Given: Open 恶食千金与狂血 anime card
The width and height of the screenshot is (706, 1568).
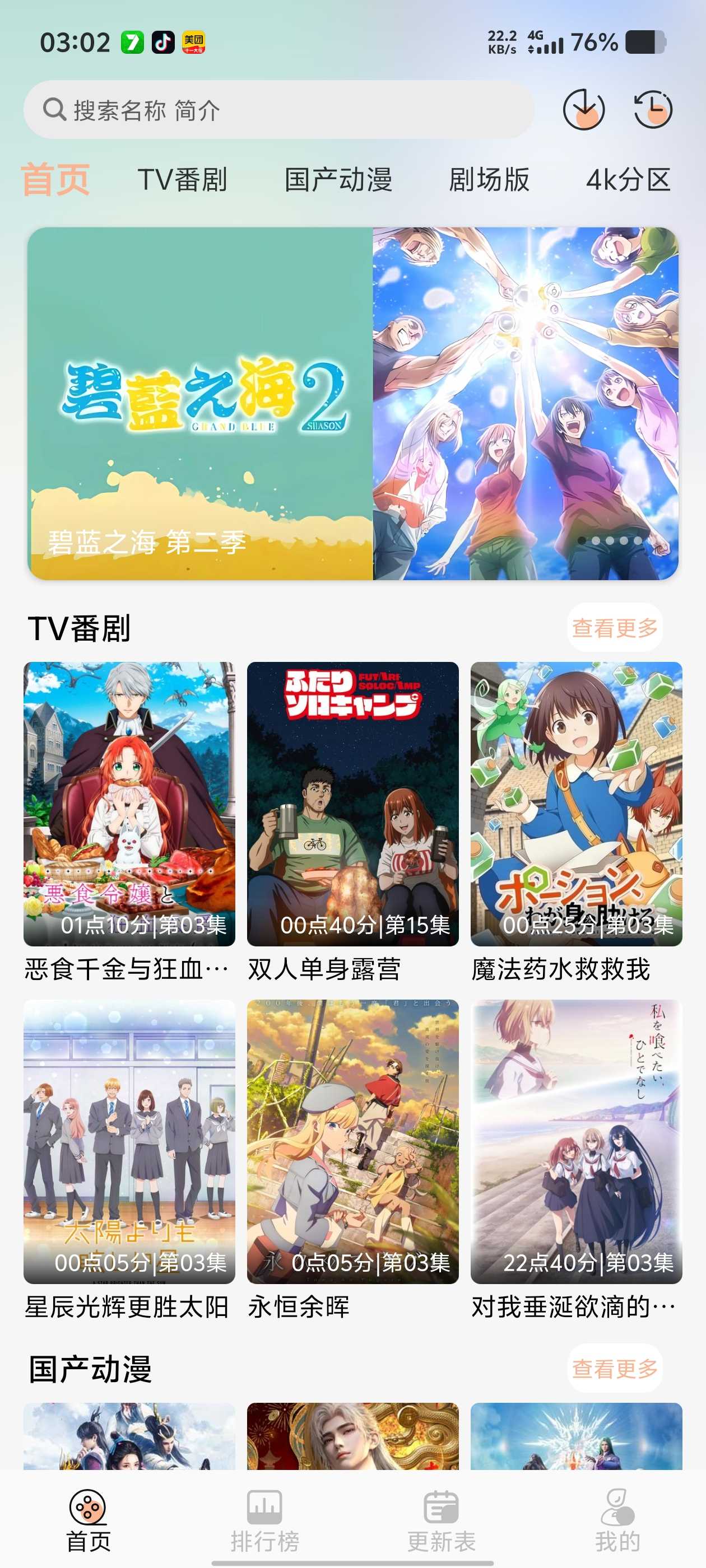Looking at the screenshot, I should (x=129, y=804).
